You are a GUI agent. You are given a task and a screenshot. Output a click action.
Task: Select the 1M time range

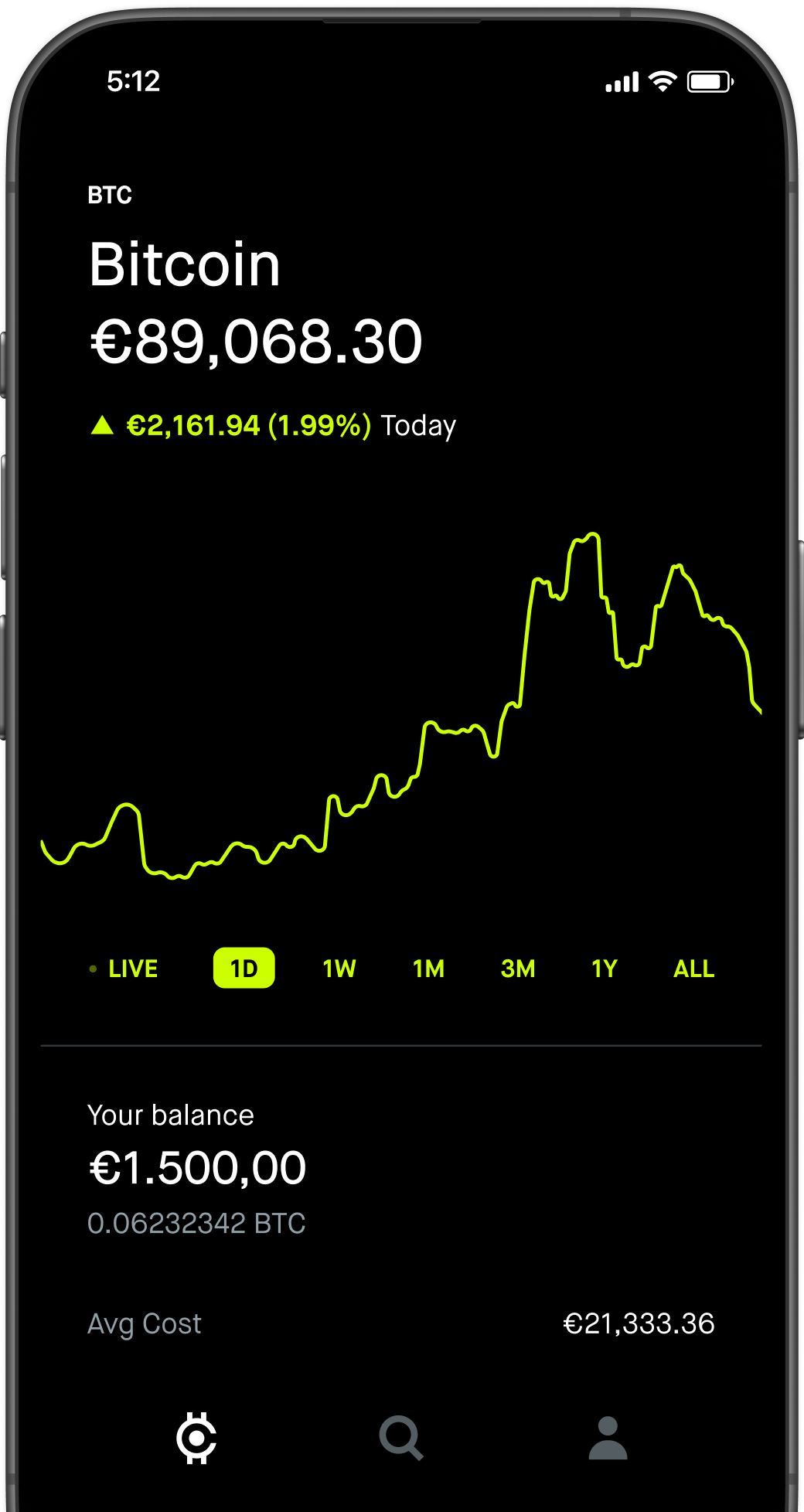428,967
